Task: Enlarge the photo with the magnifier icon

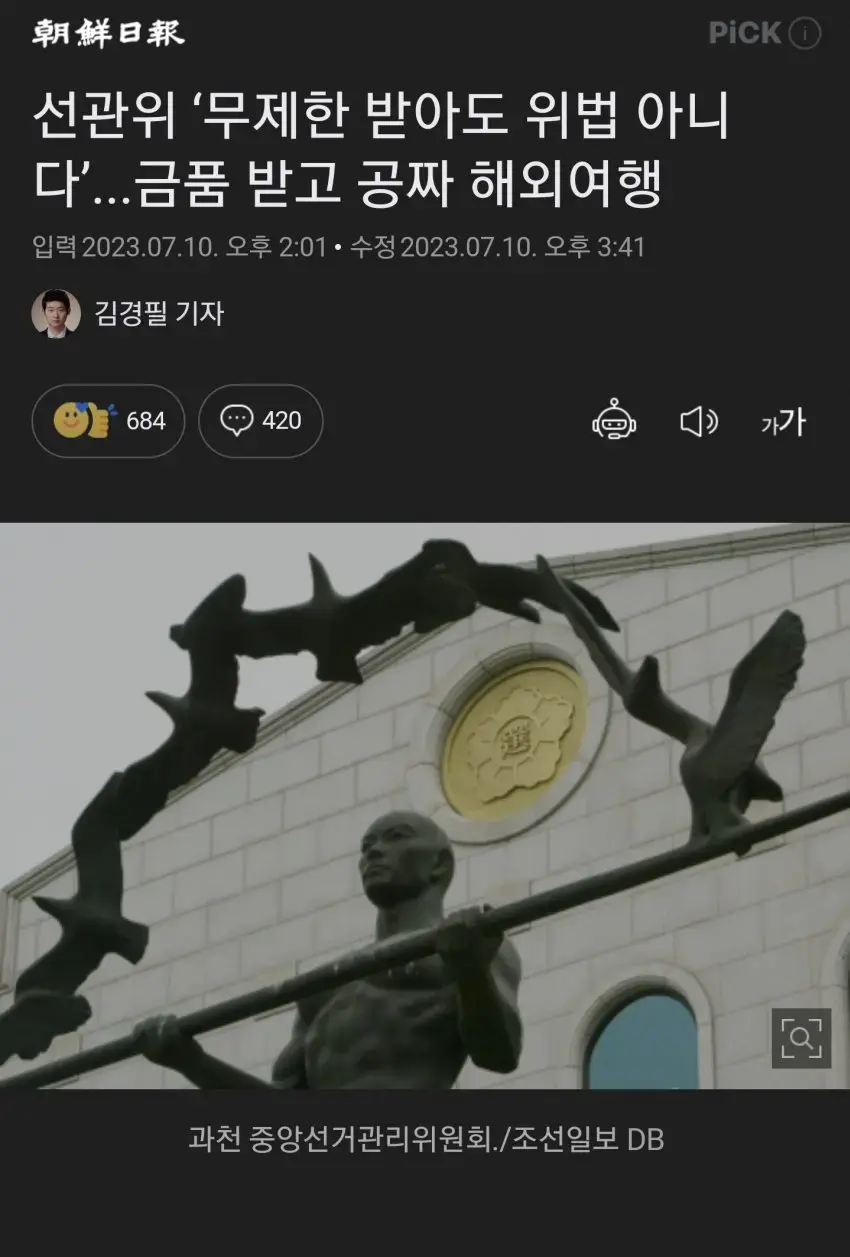Action: coord(801,1038)
